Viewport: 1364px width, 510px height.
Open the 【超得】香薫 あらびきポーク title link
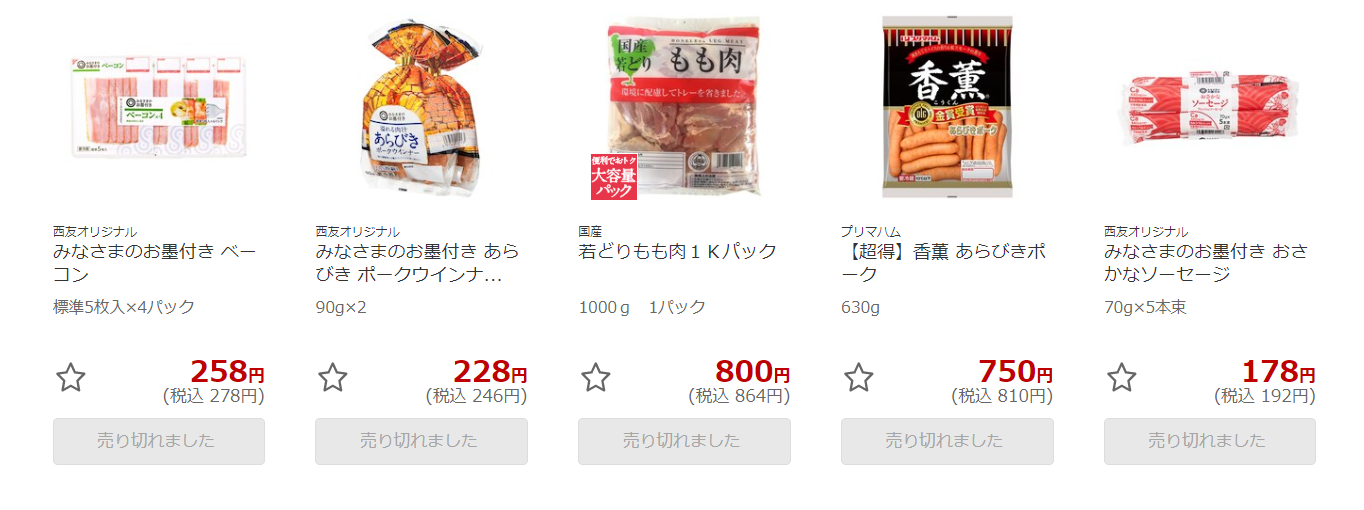coord(943,262)
